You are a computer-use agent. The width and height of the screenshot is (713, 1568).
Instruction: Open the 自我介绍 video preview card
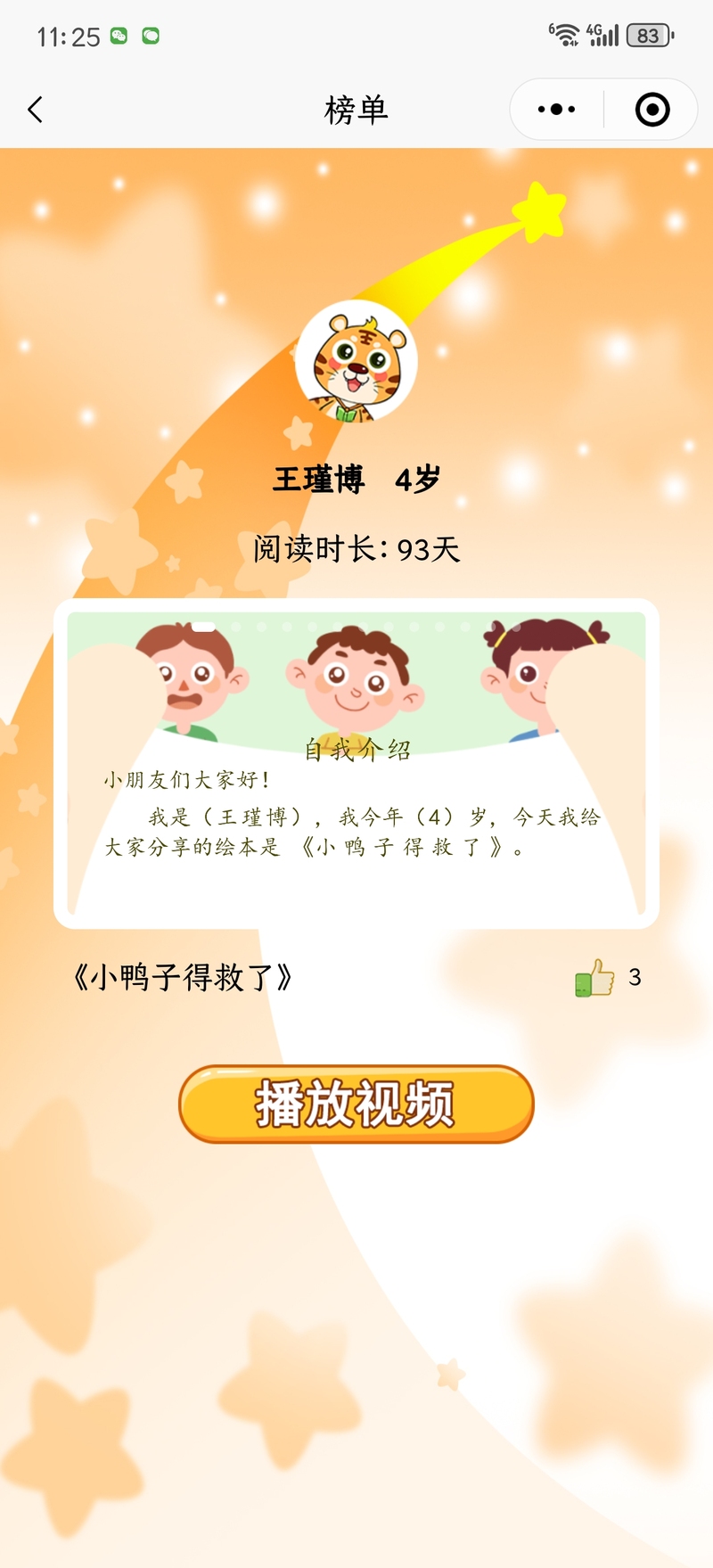click(356, 764)
